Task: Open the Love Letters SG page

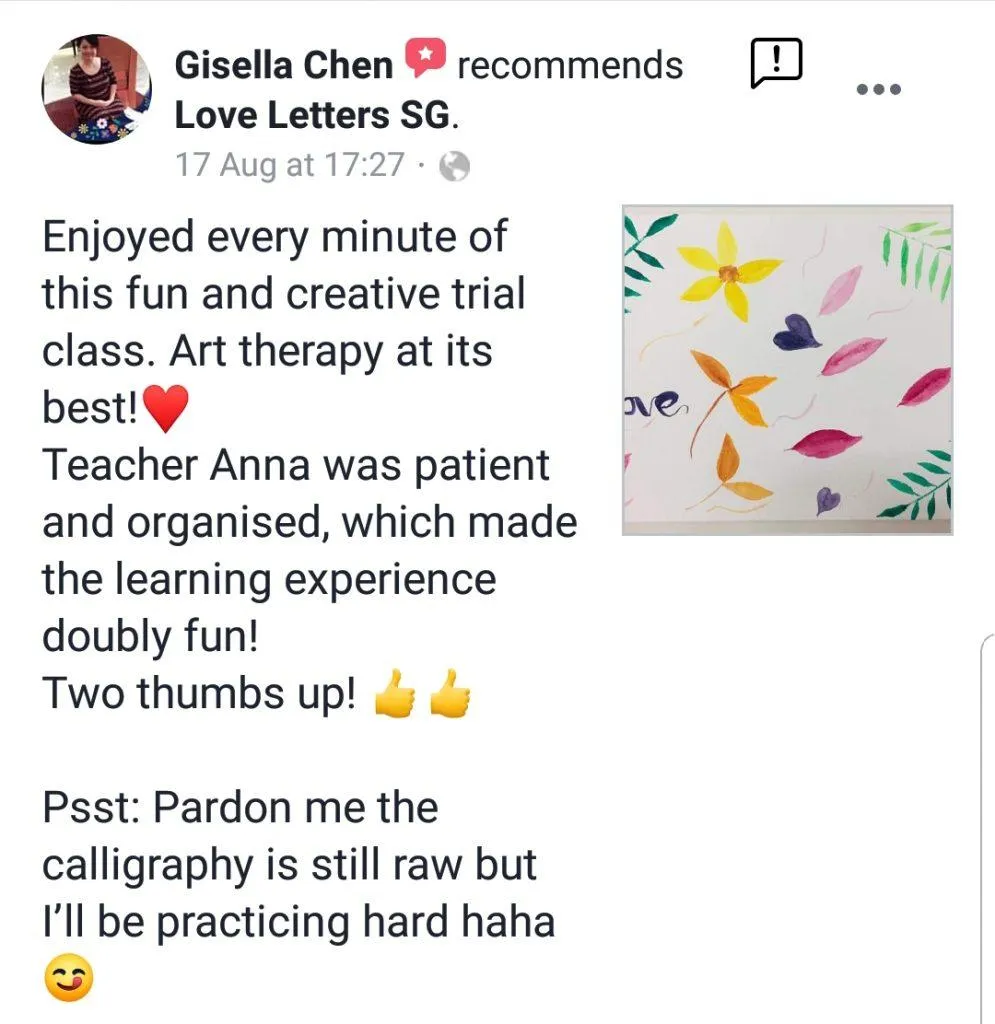Action: coord(312,115)
